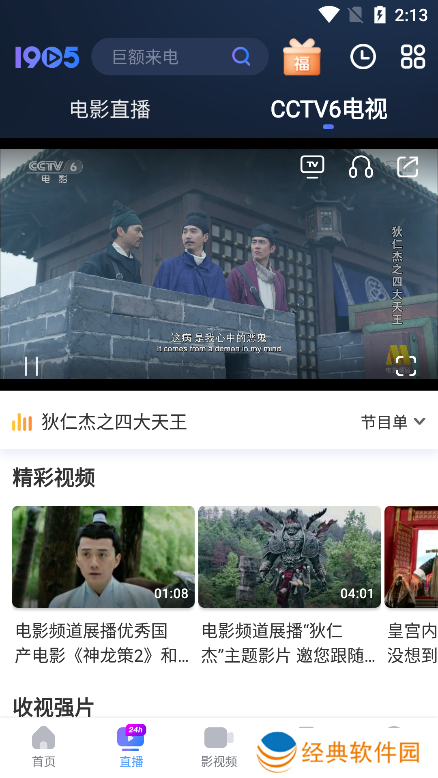Open watch history clock icon
This screenshot has height=778, width=438.
(363, 57)
